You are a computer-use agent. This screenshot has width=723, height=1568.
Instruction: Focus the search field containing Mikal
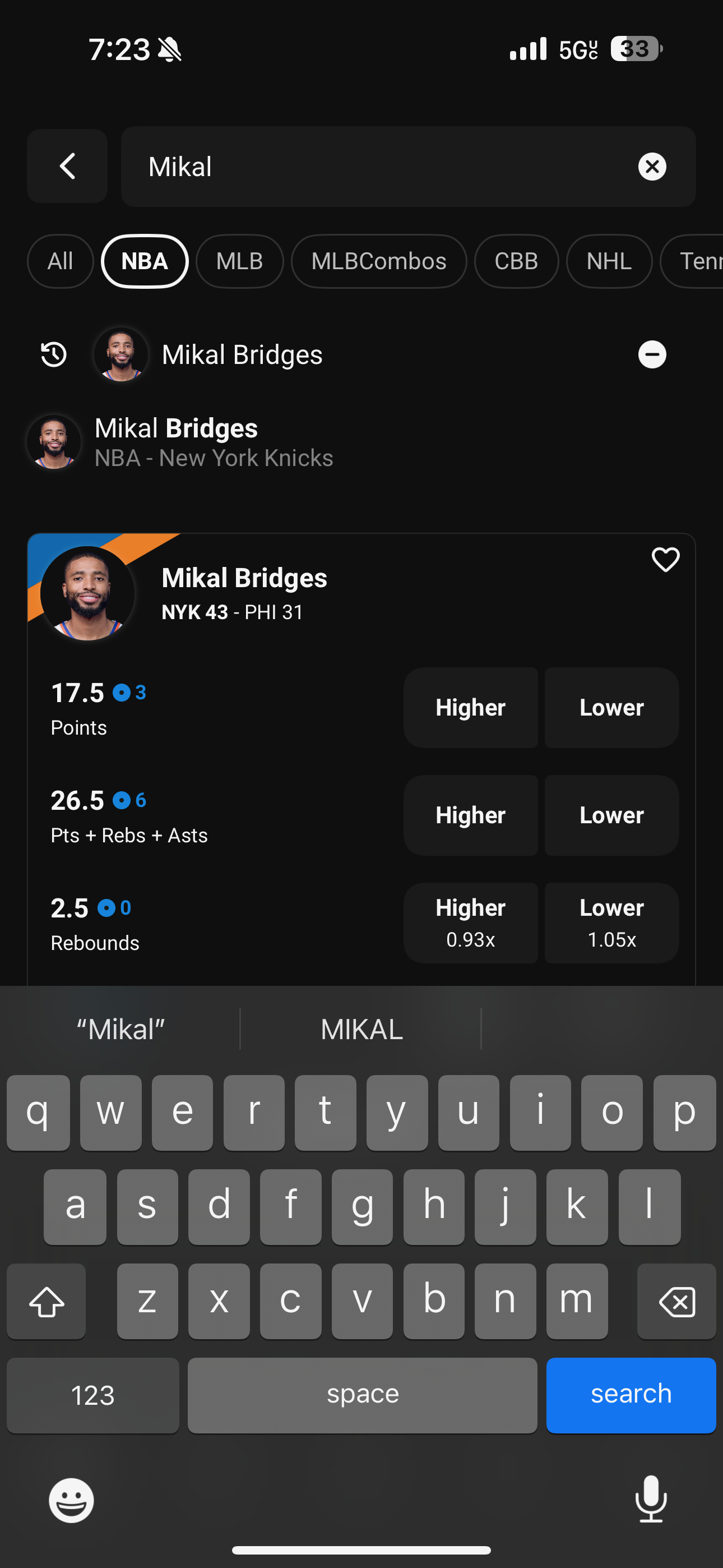(377, 166)
